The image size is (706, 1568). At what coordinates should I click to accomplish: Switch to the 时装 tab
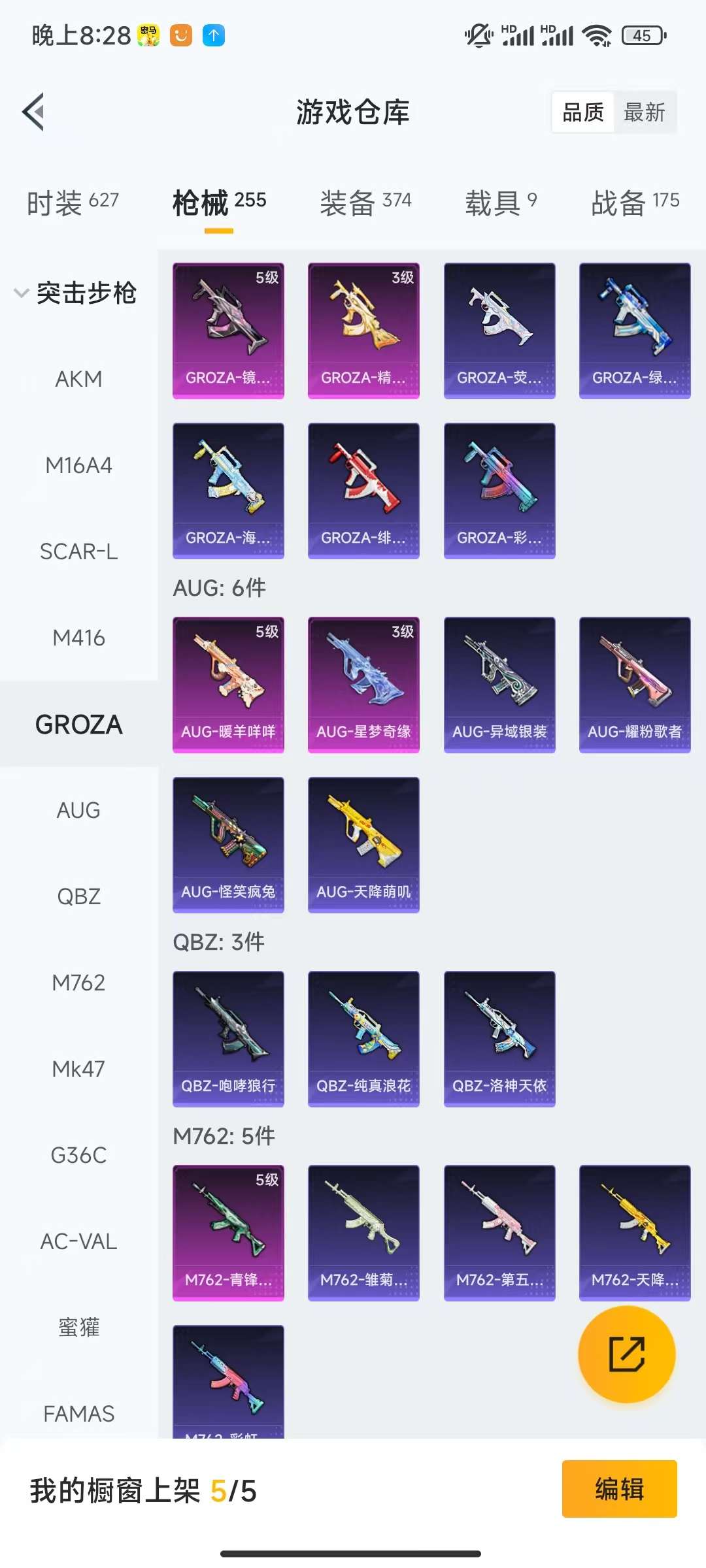(x=73, y=202)
